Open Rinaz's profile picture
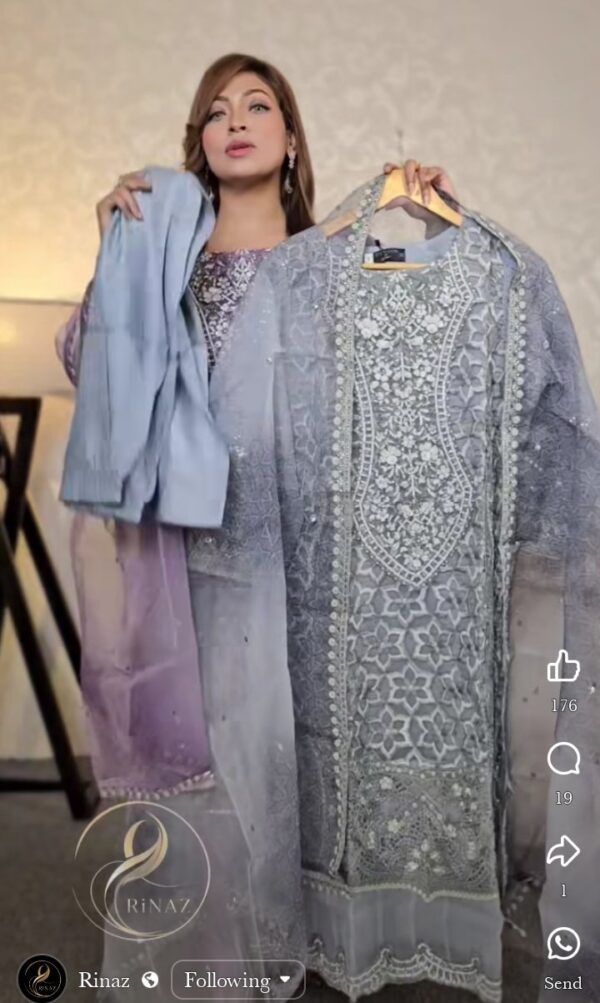Viewport: 600px width, 1003px height. (42, 979)
